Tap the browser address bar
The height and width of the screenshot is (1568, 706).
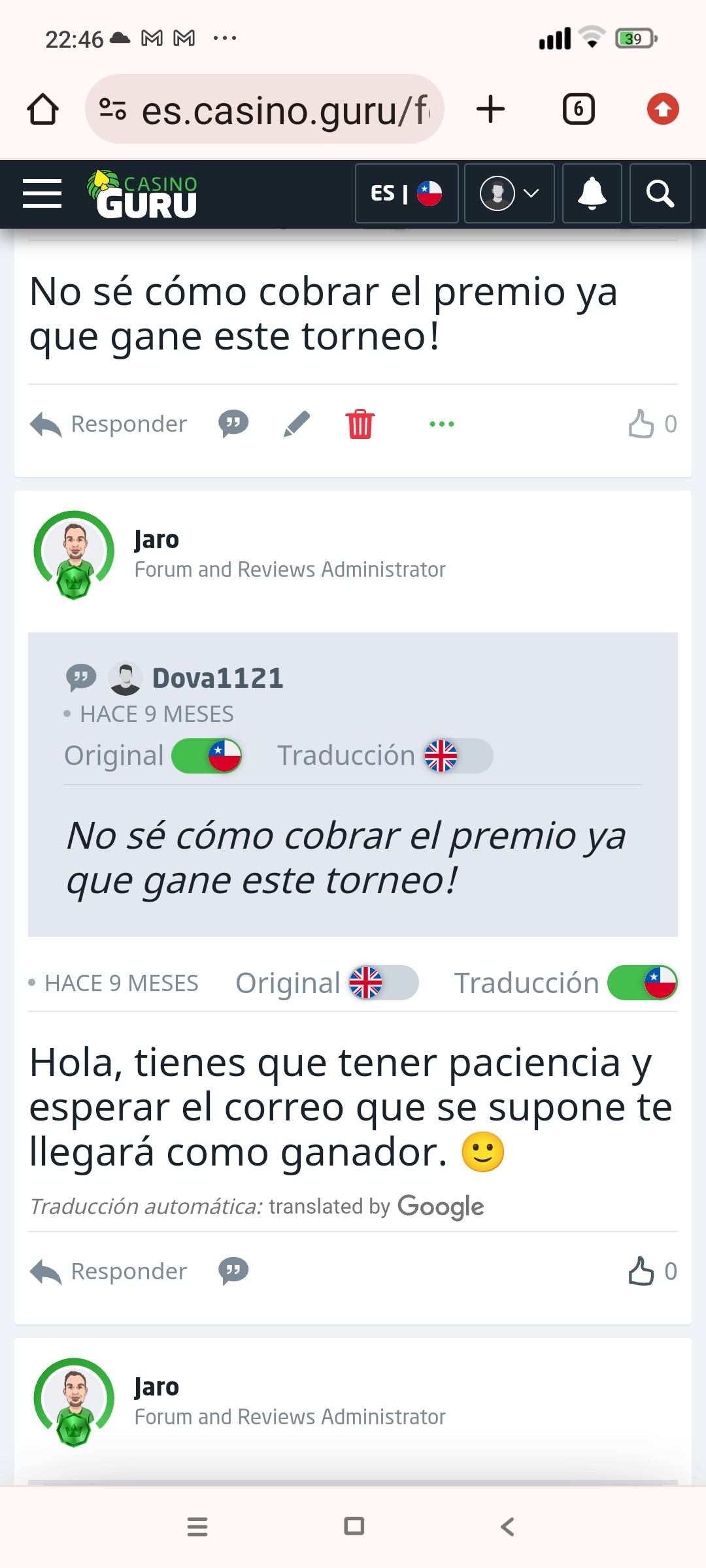click(264, 110)
